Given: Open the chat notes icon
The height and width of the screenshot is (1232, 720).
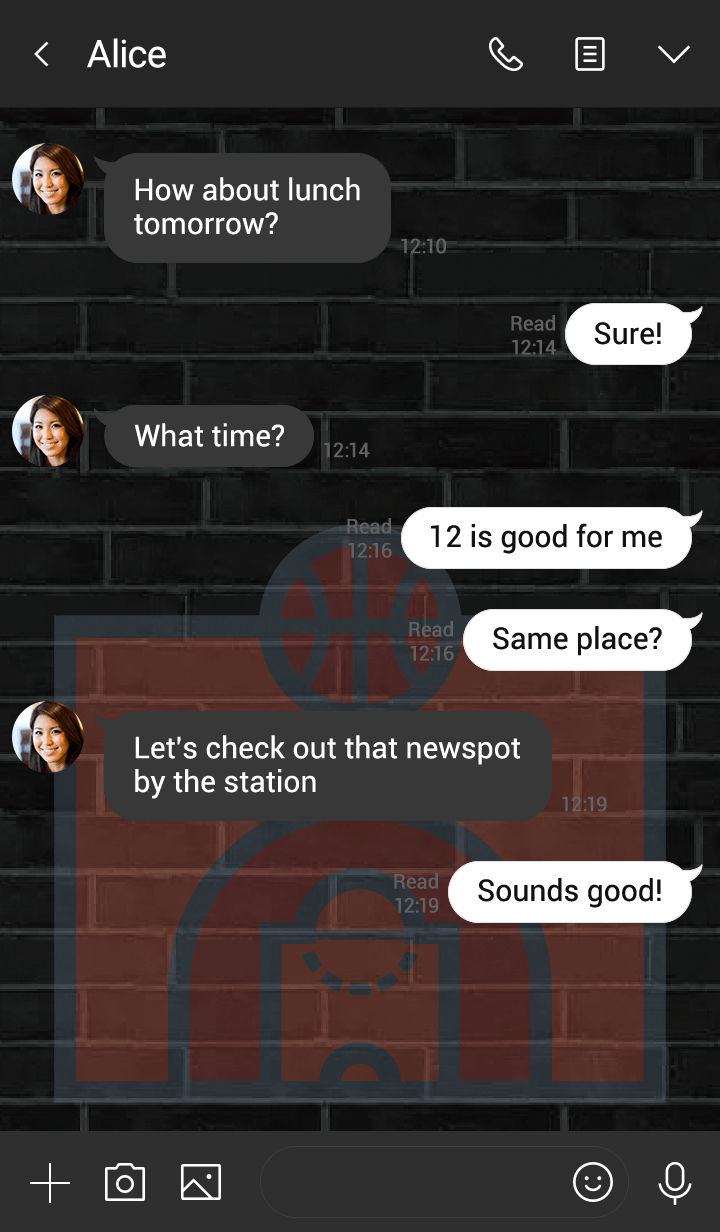Looking at the screenshot, I should coord(590,54).
